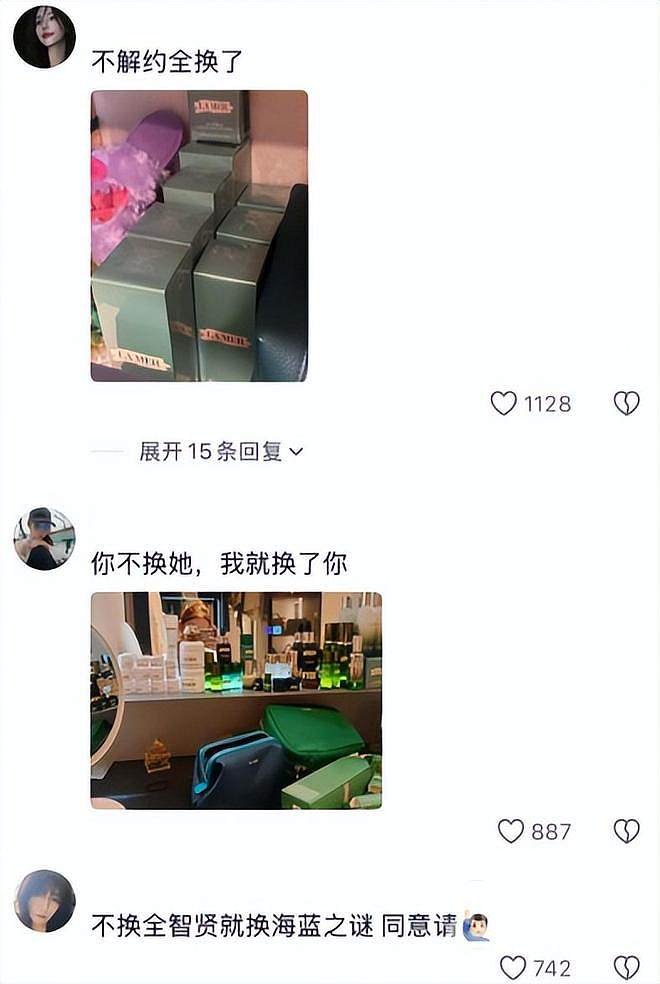Dislike the comment '你不换她，我就换了你'
Image resolution: width=660 pixels, height=984 pixels.
tap(626, 831)
